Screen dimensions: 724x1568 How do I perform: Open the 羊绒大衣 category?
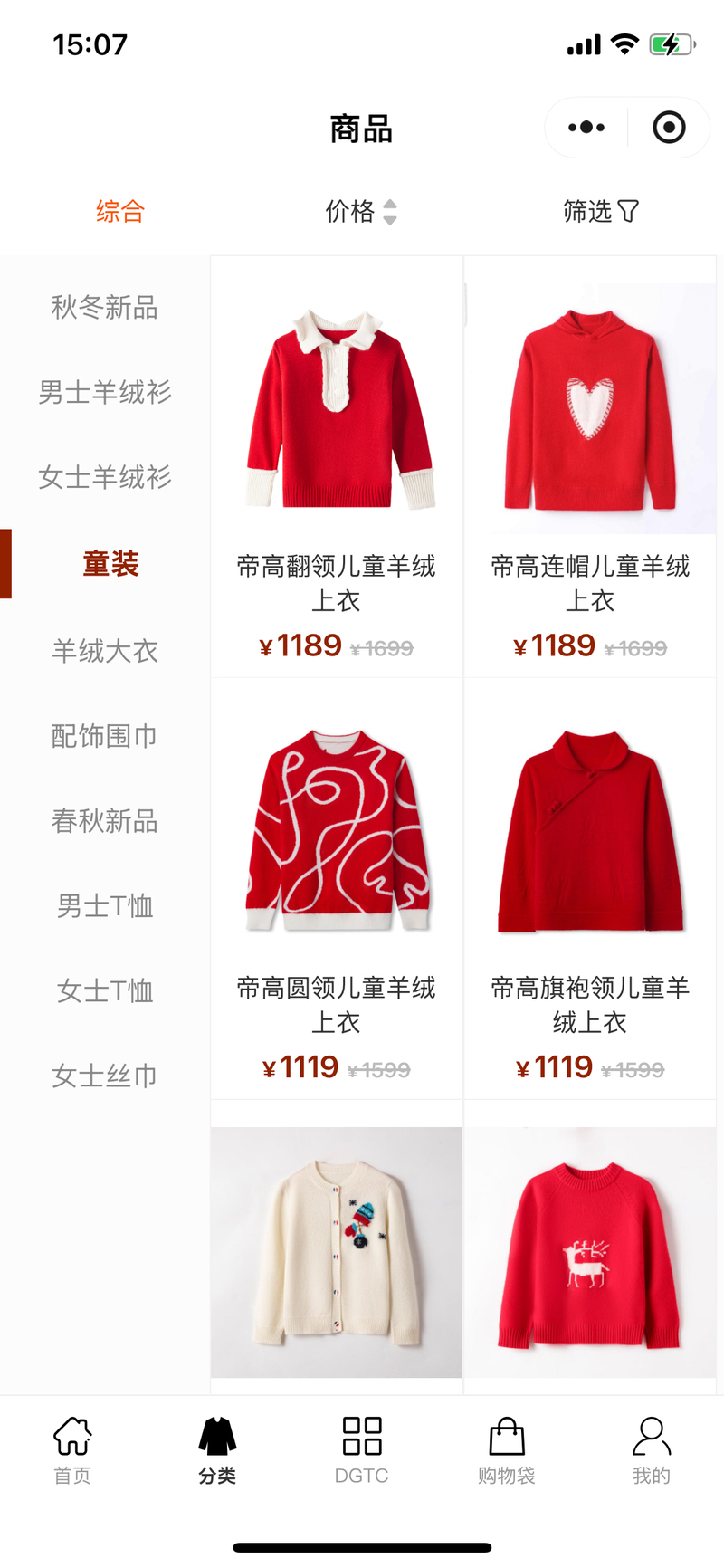point(105,651)
